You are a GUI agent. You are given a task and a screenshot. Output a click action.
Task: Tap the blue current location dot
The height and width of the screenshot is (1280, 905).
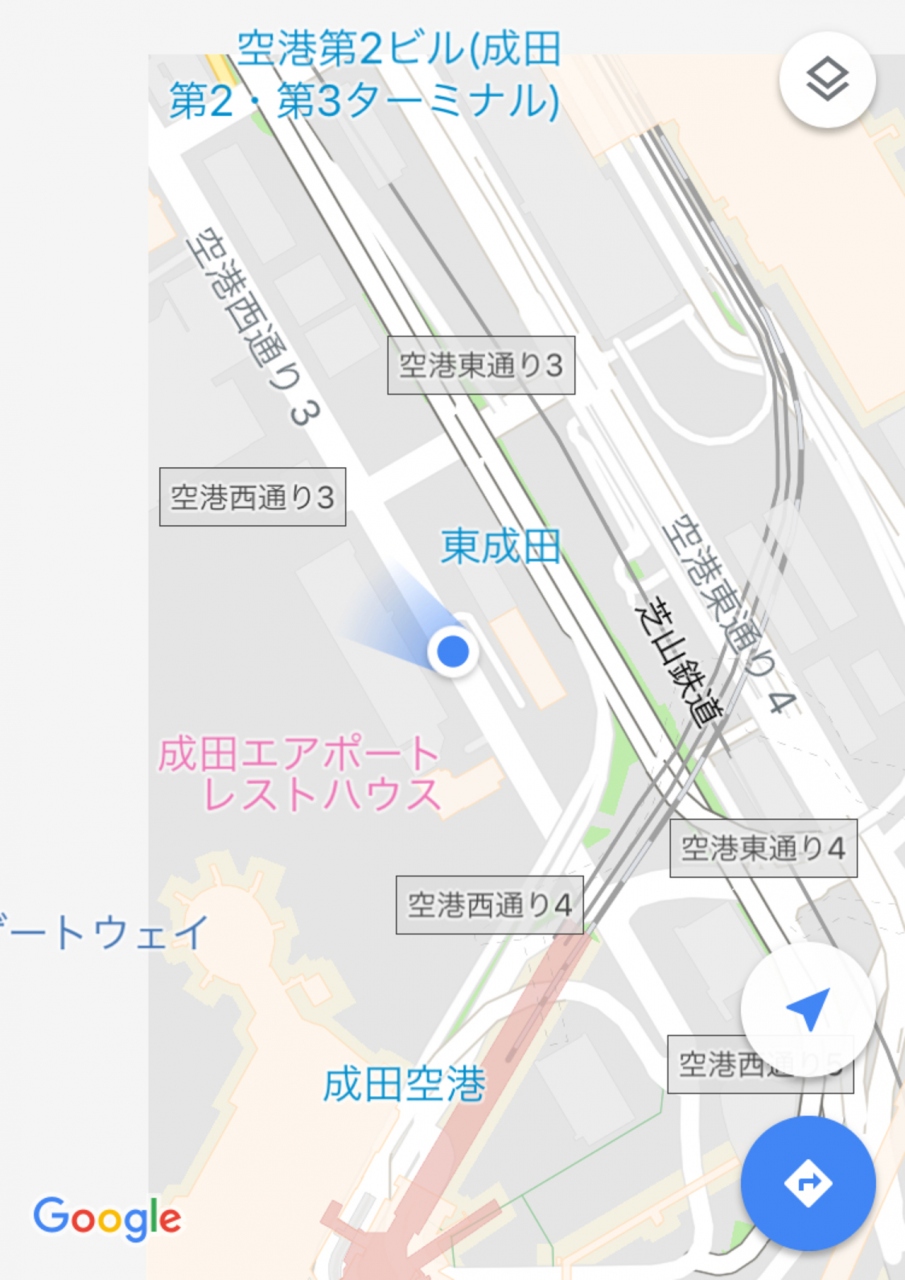click(x=454, y=651)
